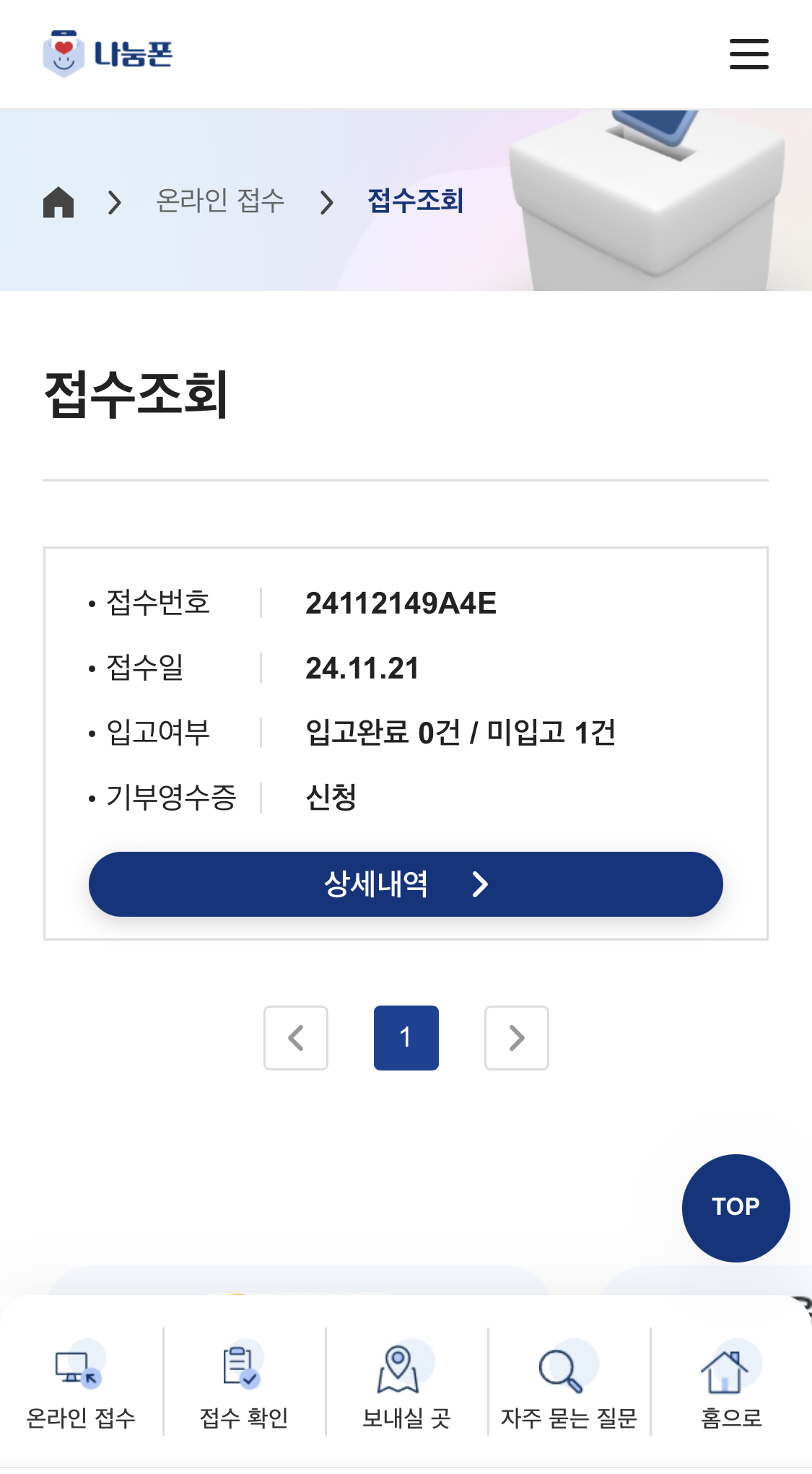Select page 1 in pagination
This screenshot has height=1474, width=812.
(406, 1038)
